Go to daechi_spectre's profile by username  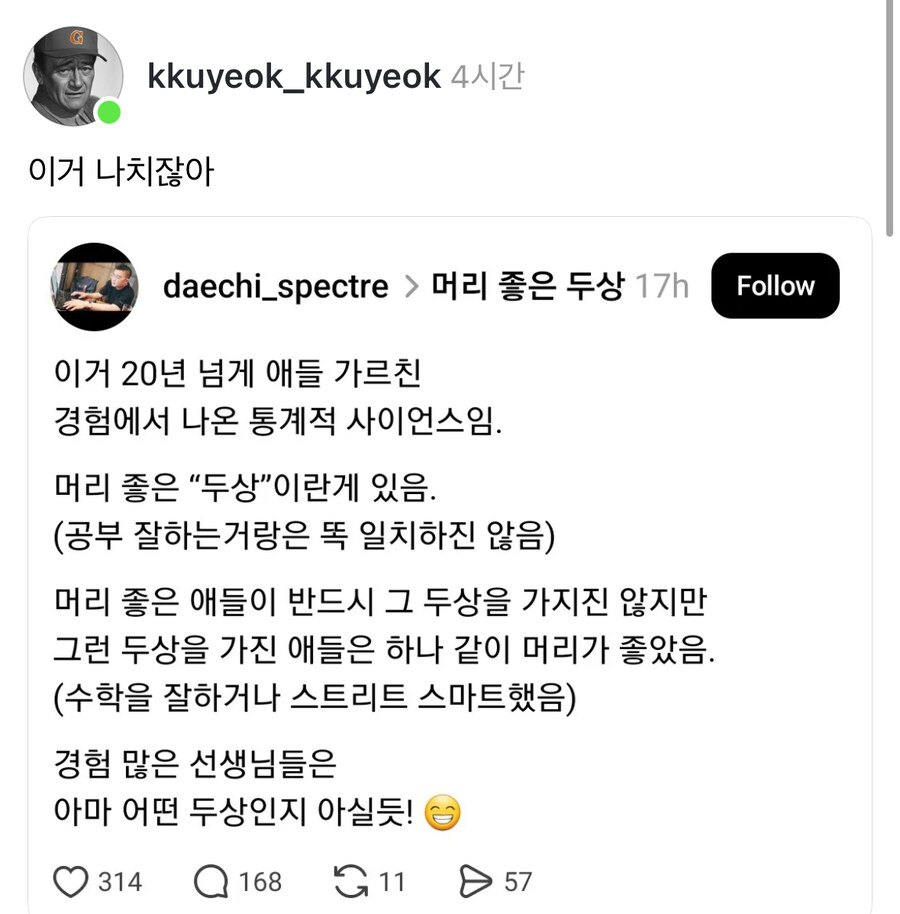coord(275,287)
